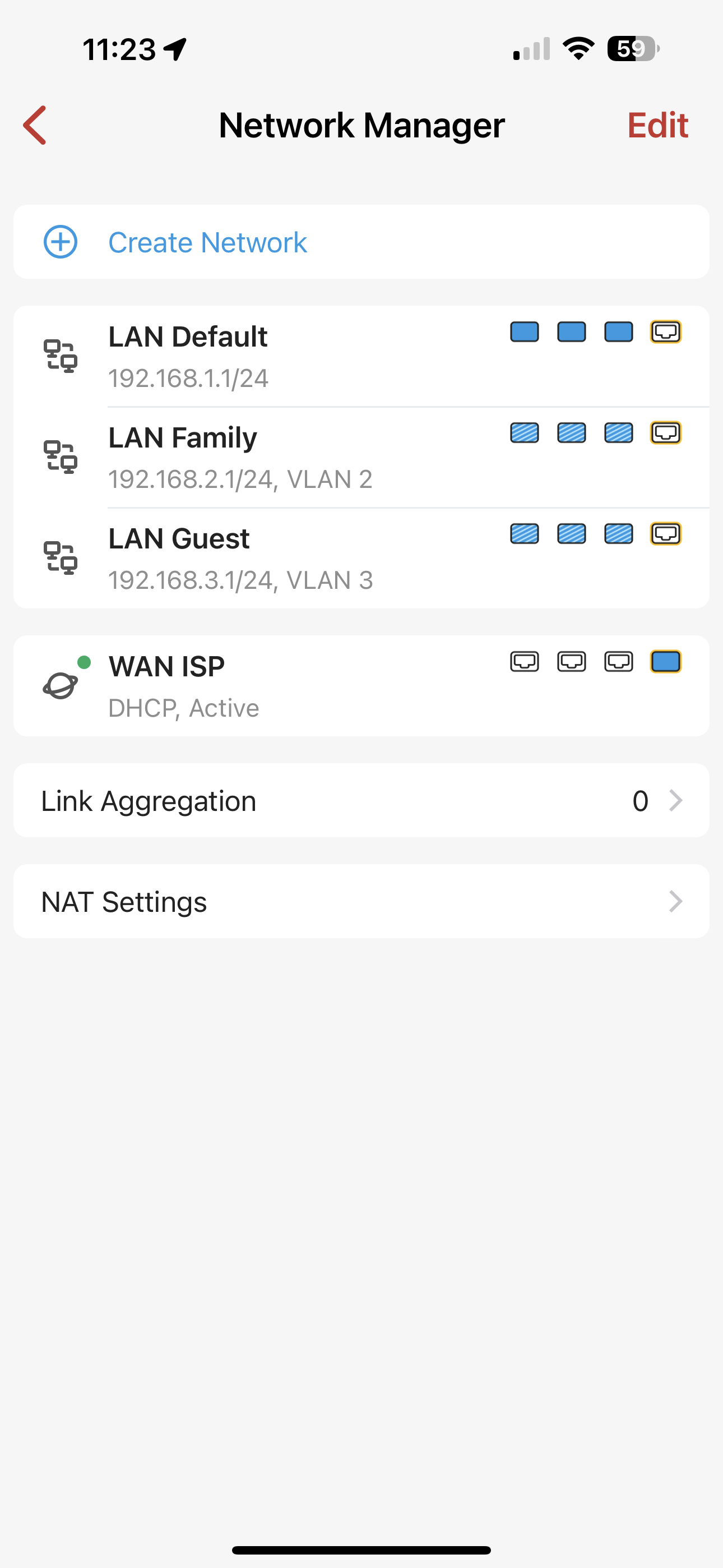
Task: Select the LAN Guest network
Action: [304, 558]
